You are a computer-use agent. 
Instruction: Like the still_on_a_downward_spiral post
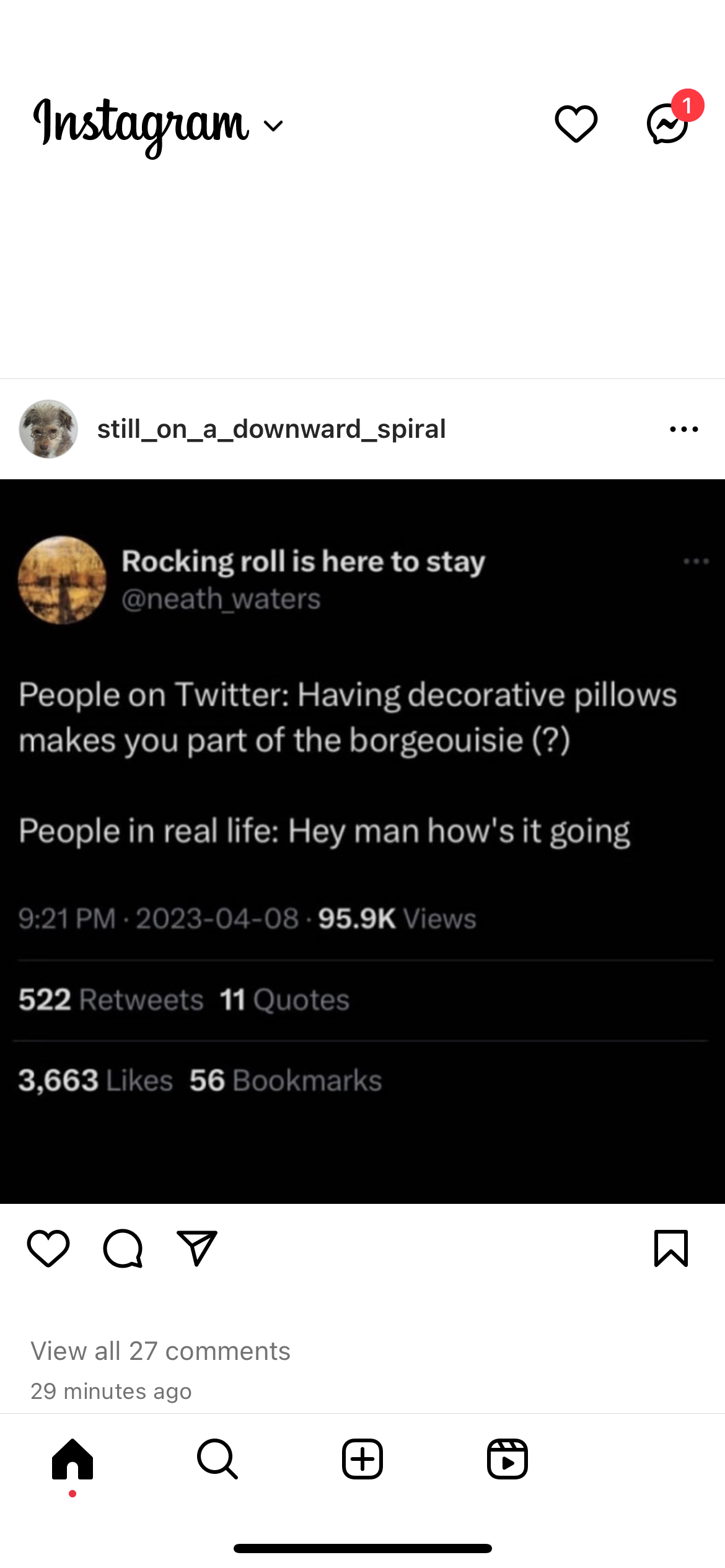[48, 1248]
